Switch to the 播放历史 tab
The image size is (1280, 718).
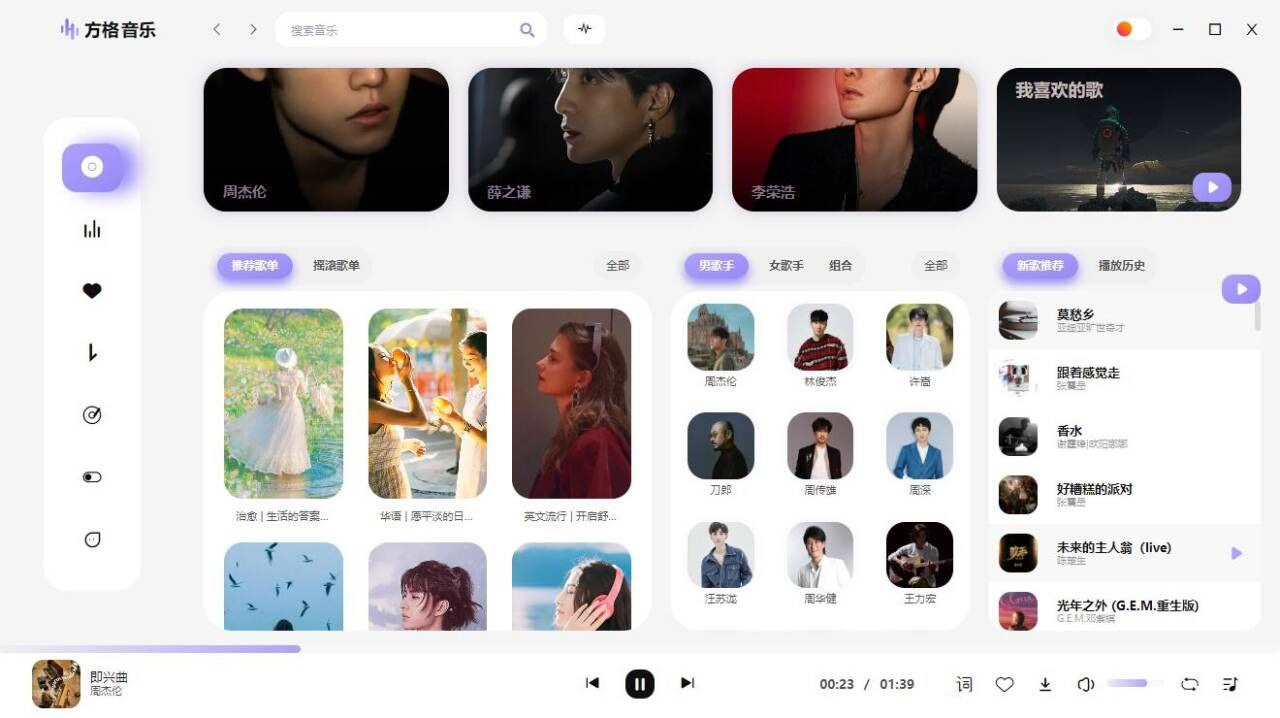tap(1122, 266)
